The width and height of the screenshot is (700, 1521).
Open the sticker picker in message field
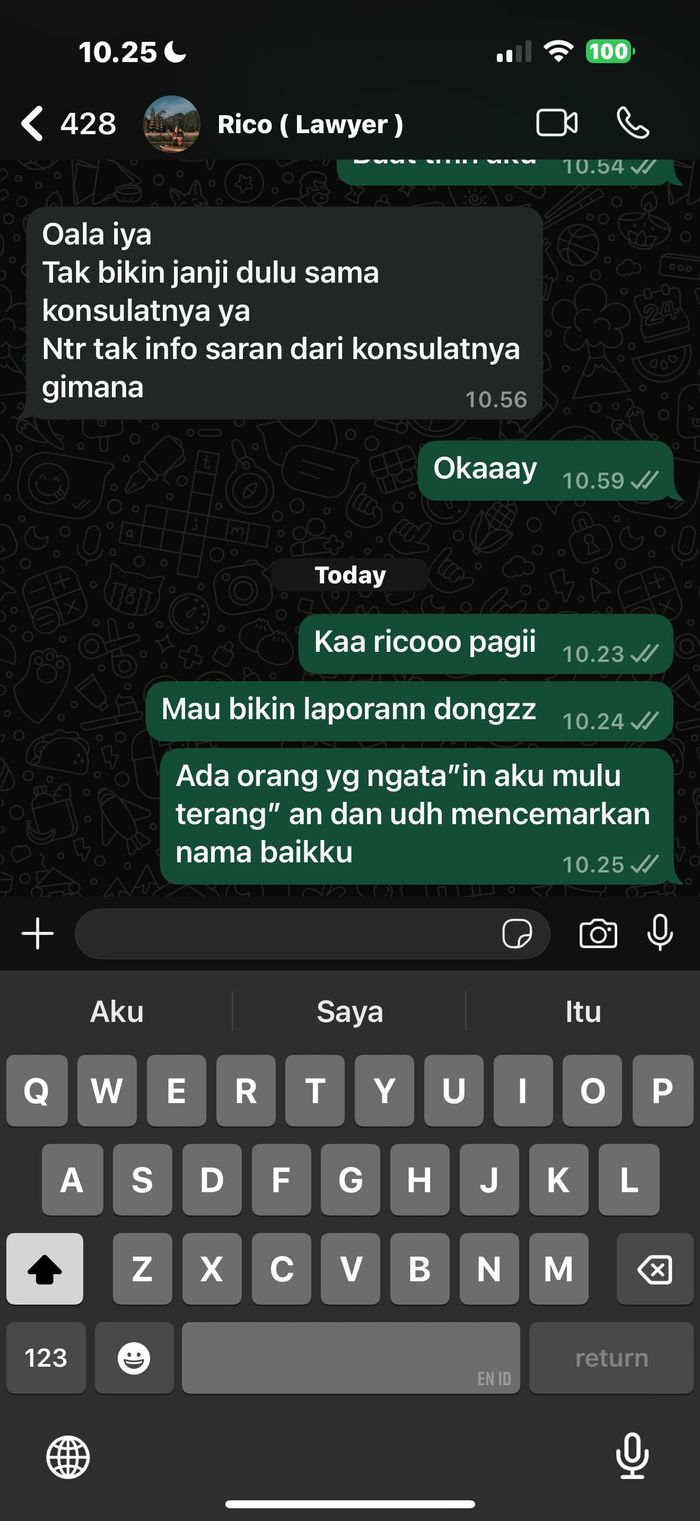[517, 934]
